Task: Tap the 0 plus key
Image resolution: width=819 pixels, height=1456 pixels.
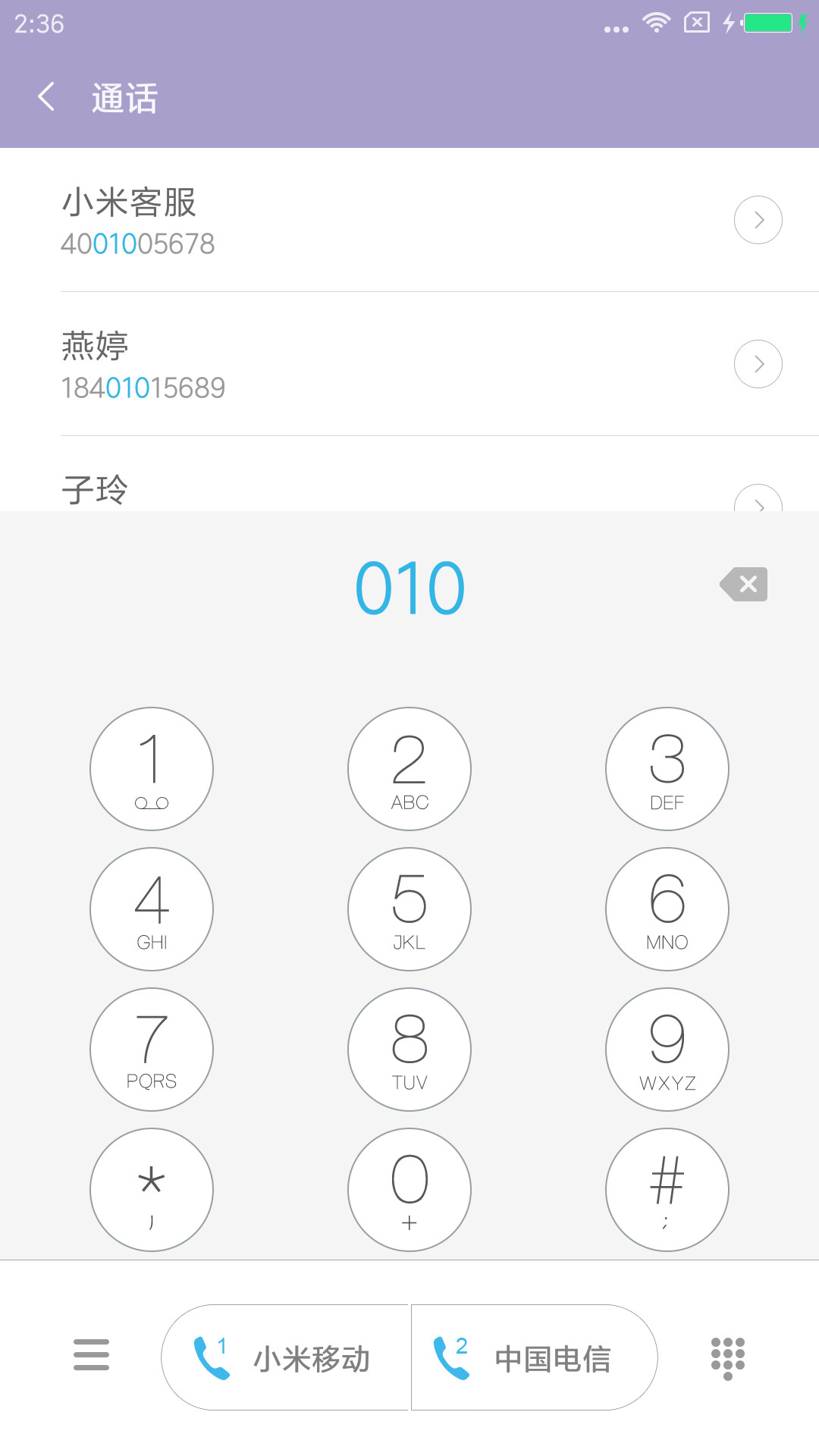Action: pyautogui.click(x=409, y=1190)
